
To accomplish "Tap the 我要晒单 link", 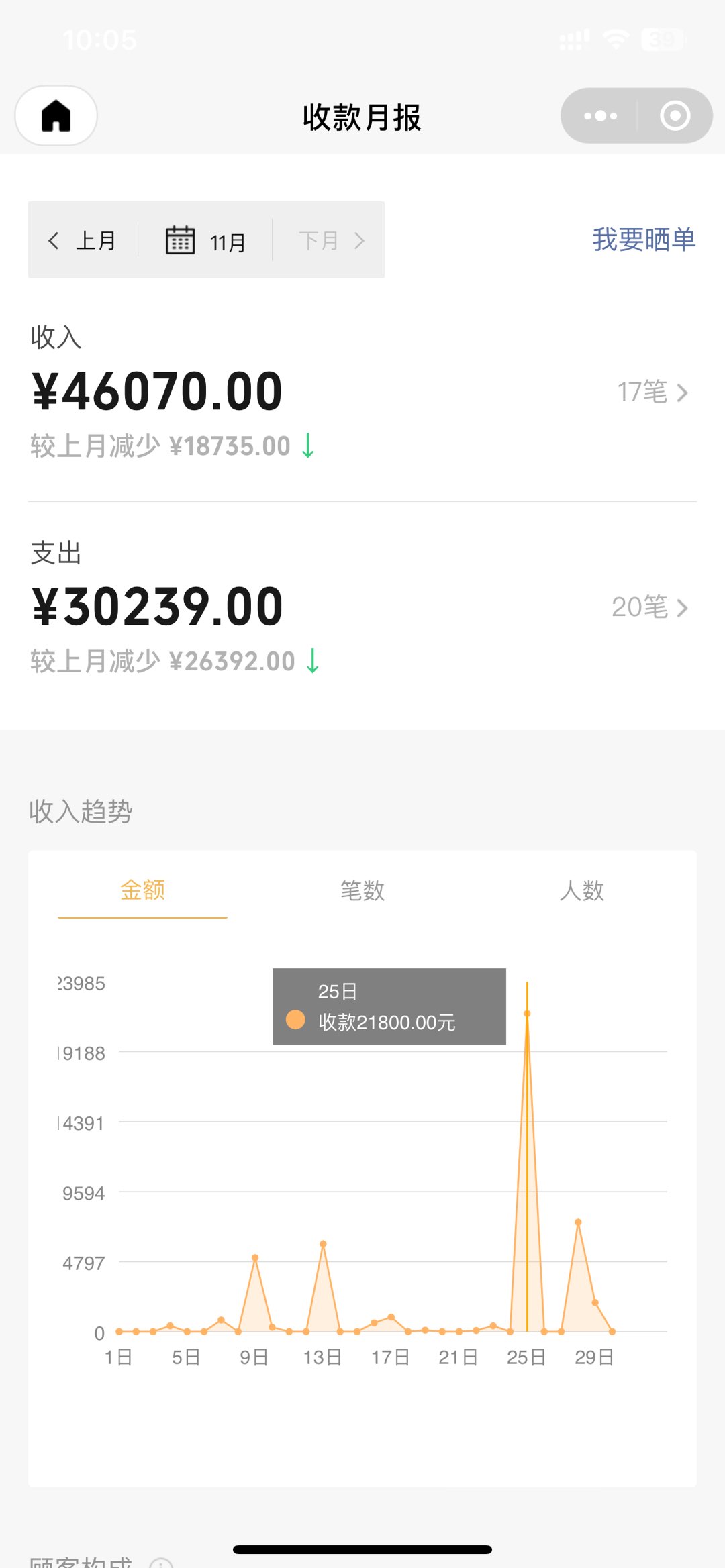I will click(x=643, y=240).
